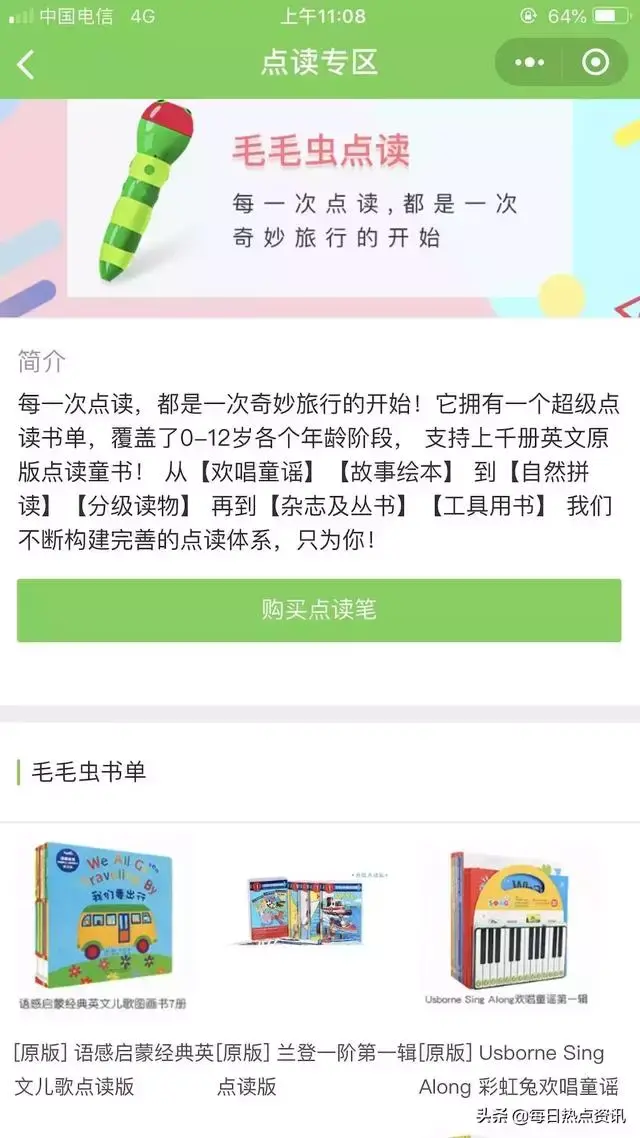Go back using the top-left arrow
The width and height of the screenshot is (640, 1138).
coord(26,64)
